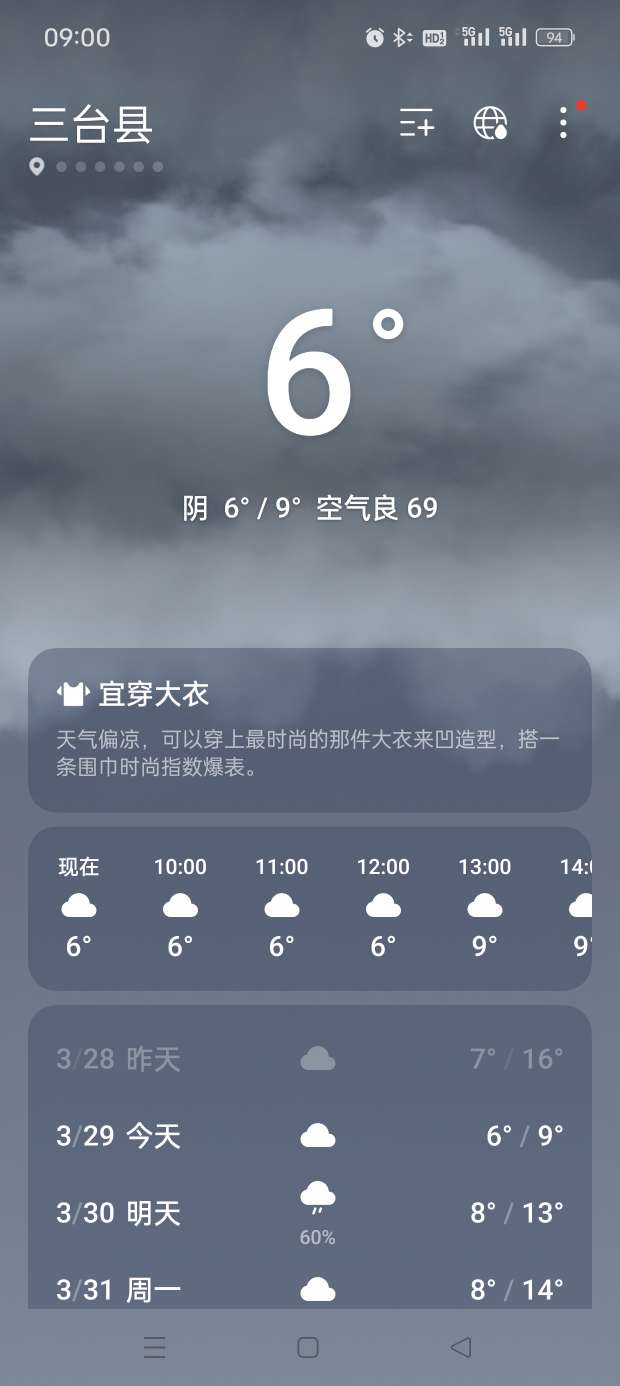Open the three-dot overflow menu
Image resolution: width=620 pixels, height=1386 pixels.
click(x=563, y=123)
